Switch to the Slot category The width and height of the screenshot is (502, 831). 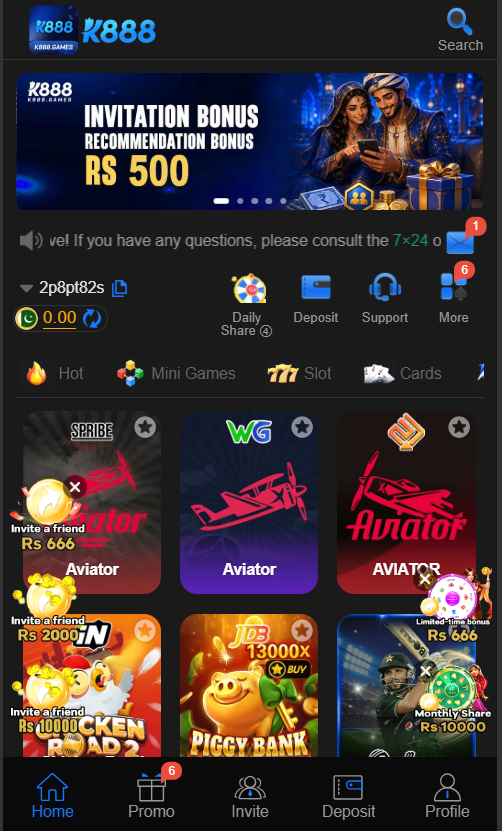pos(300,374)
